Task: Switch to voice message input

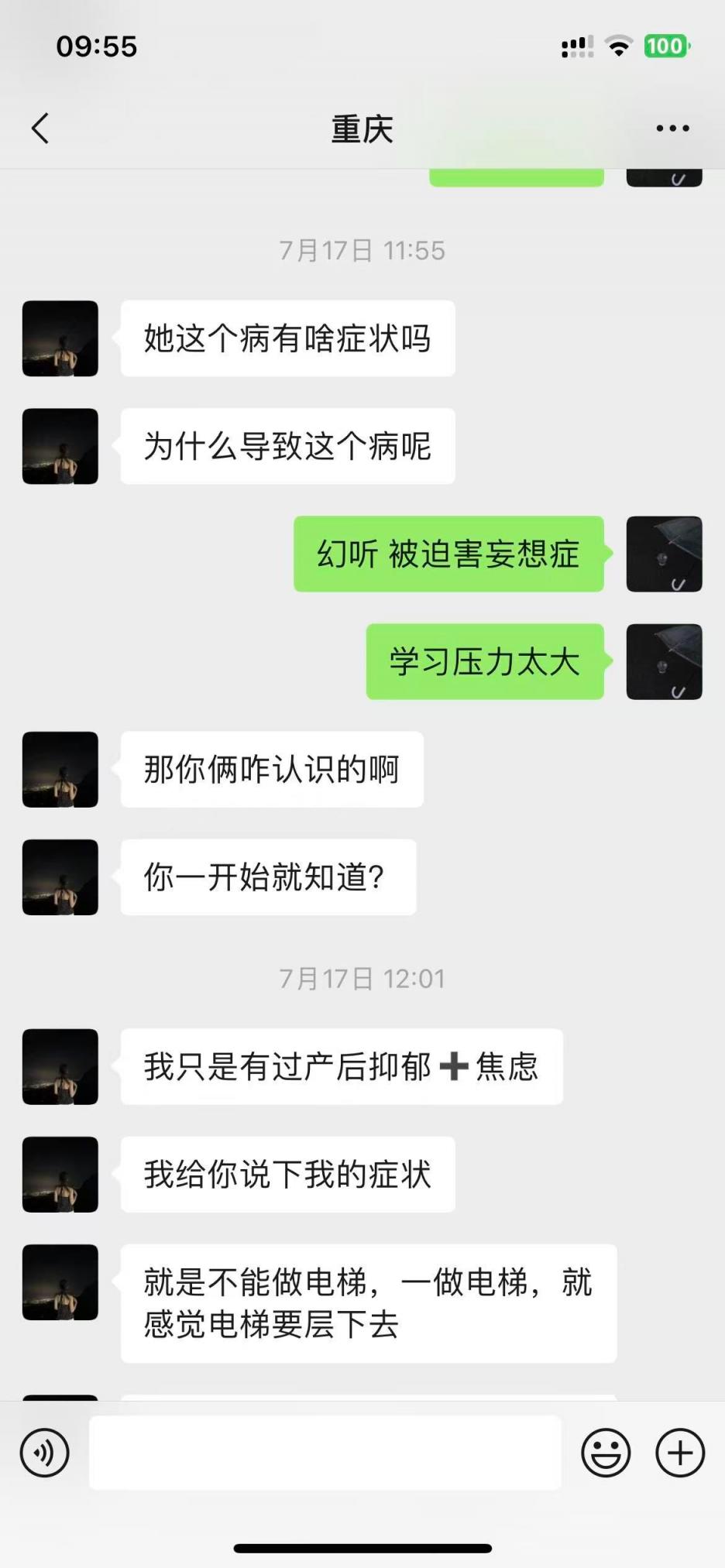Action: tap(45, 1453)
